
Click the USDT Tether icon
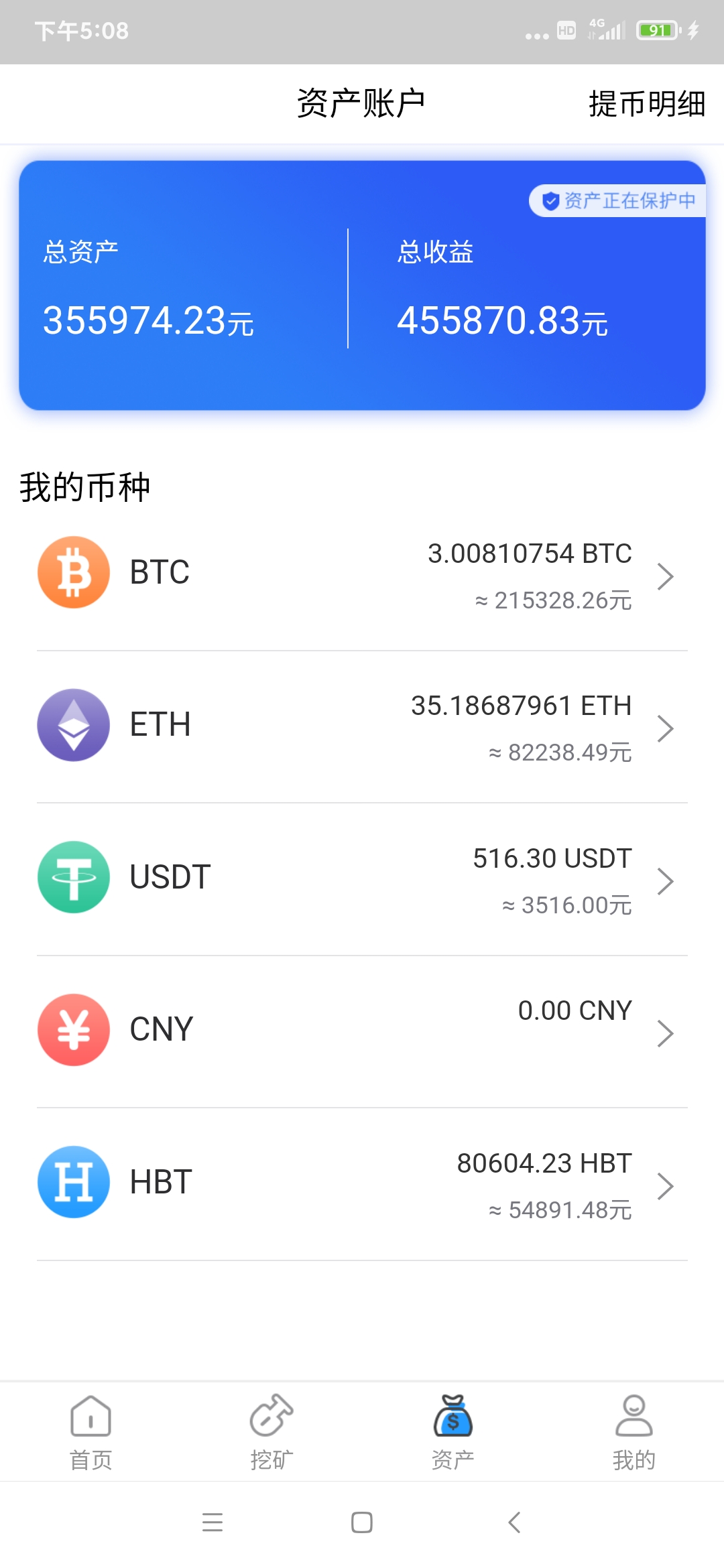pyautogui.click(x=74, y=877)
